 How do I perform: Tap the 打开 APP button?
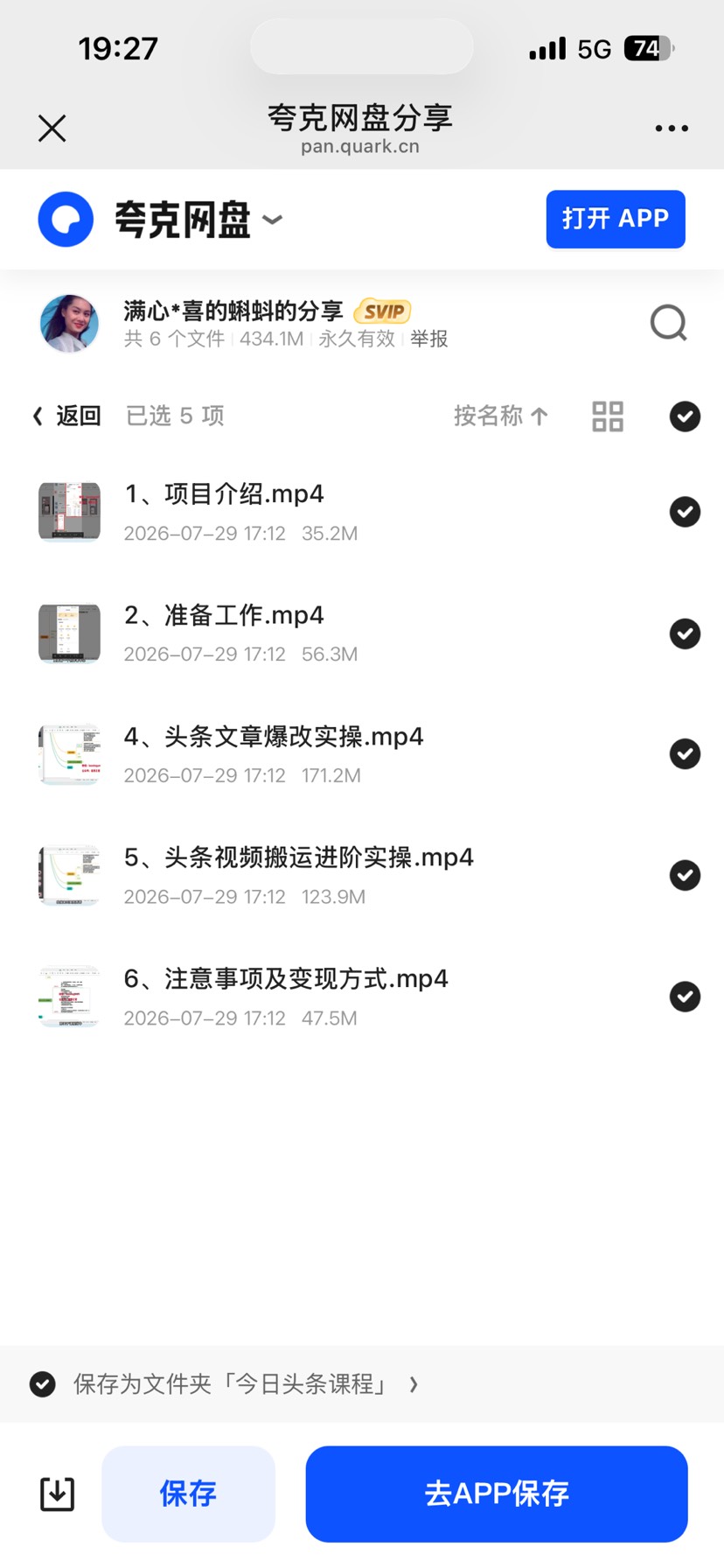point(616,219)
